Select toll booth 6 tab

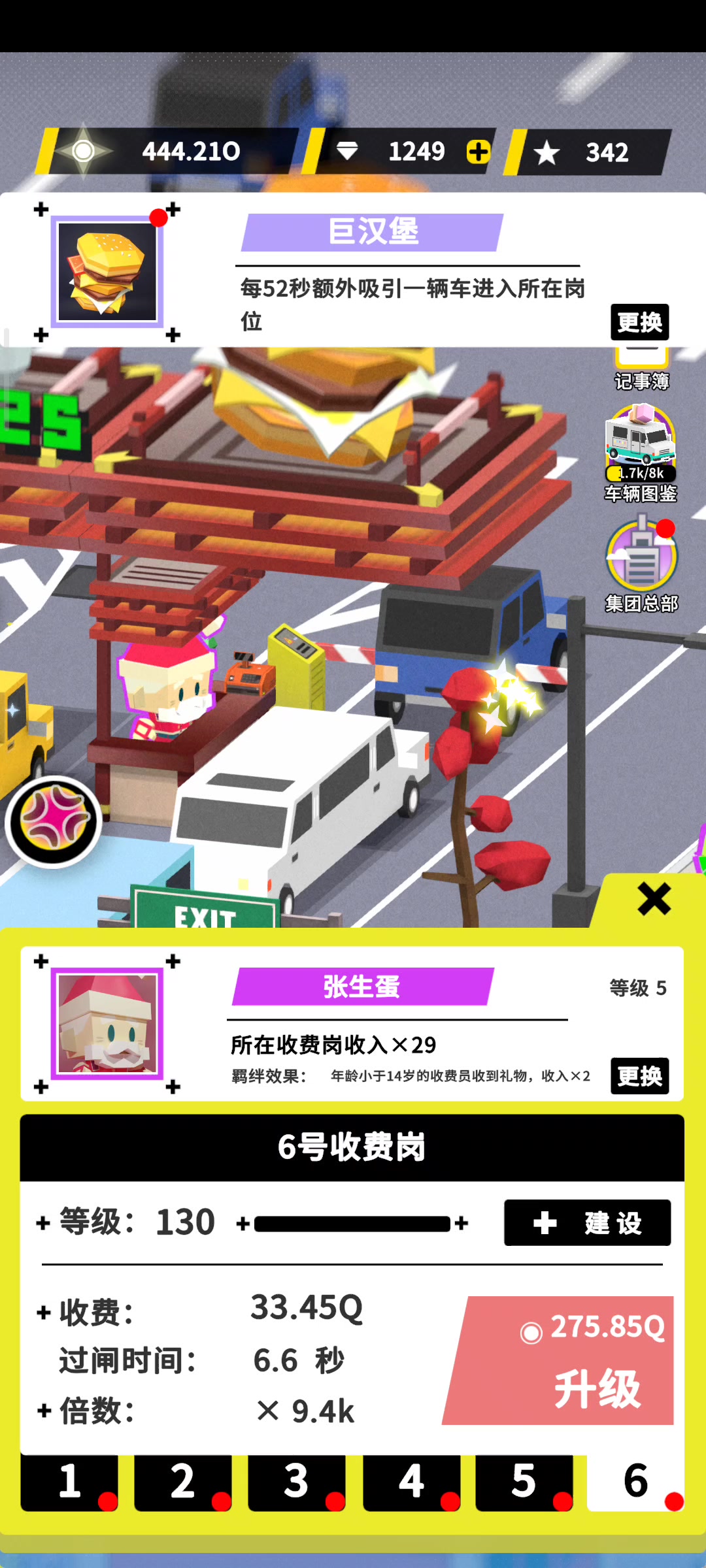[636, 1482]
